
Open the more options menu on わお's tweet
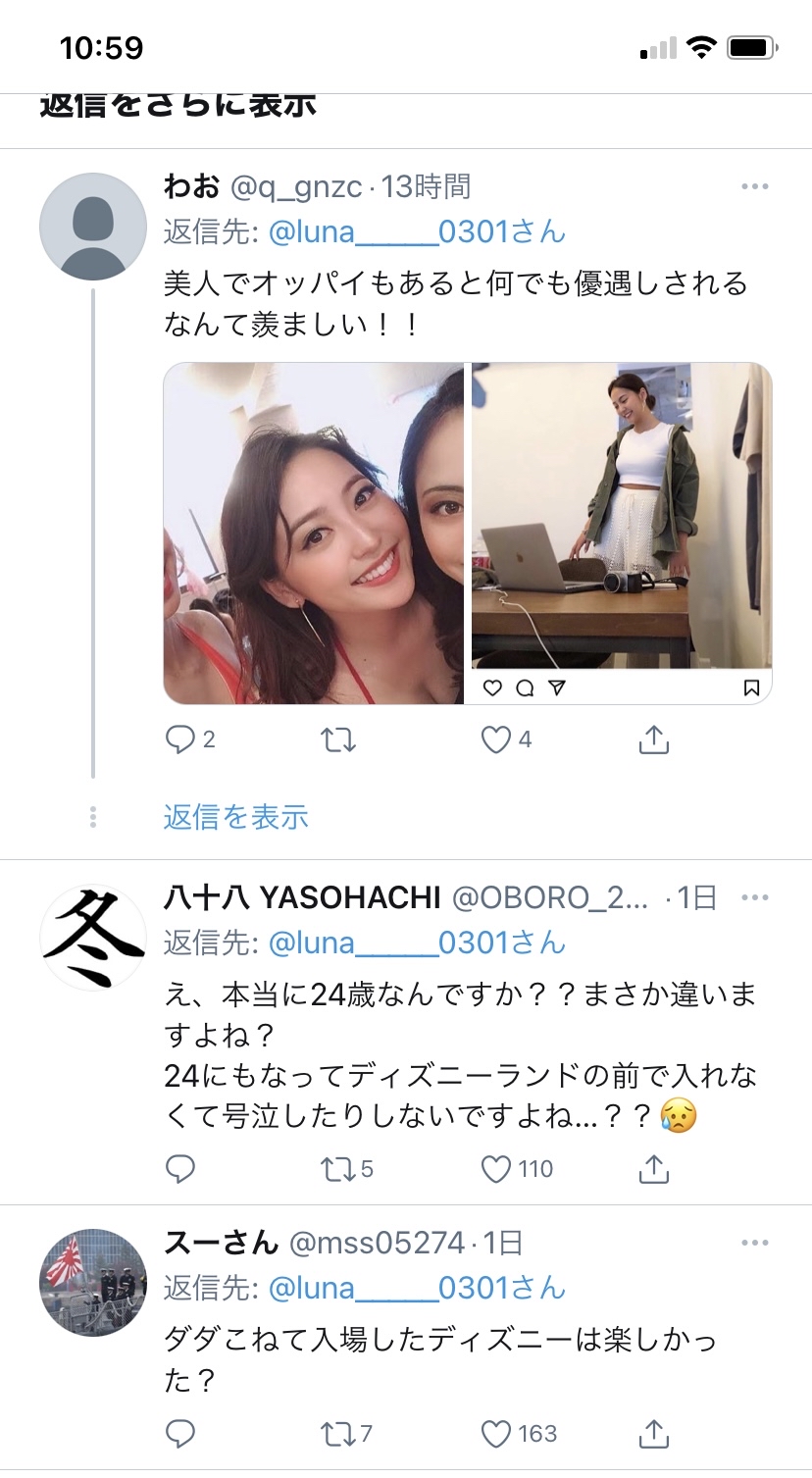click(755, 184)
